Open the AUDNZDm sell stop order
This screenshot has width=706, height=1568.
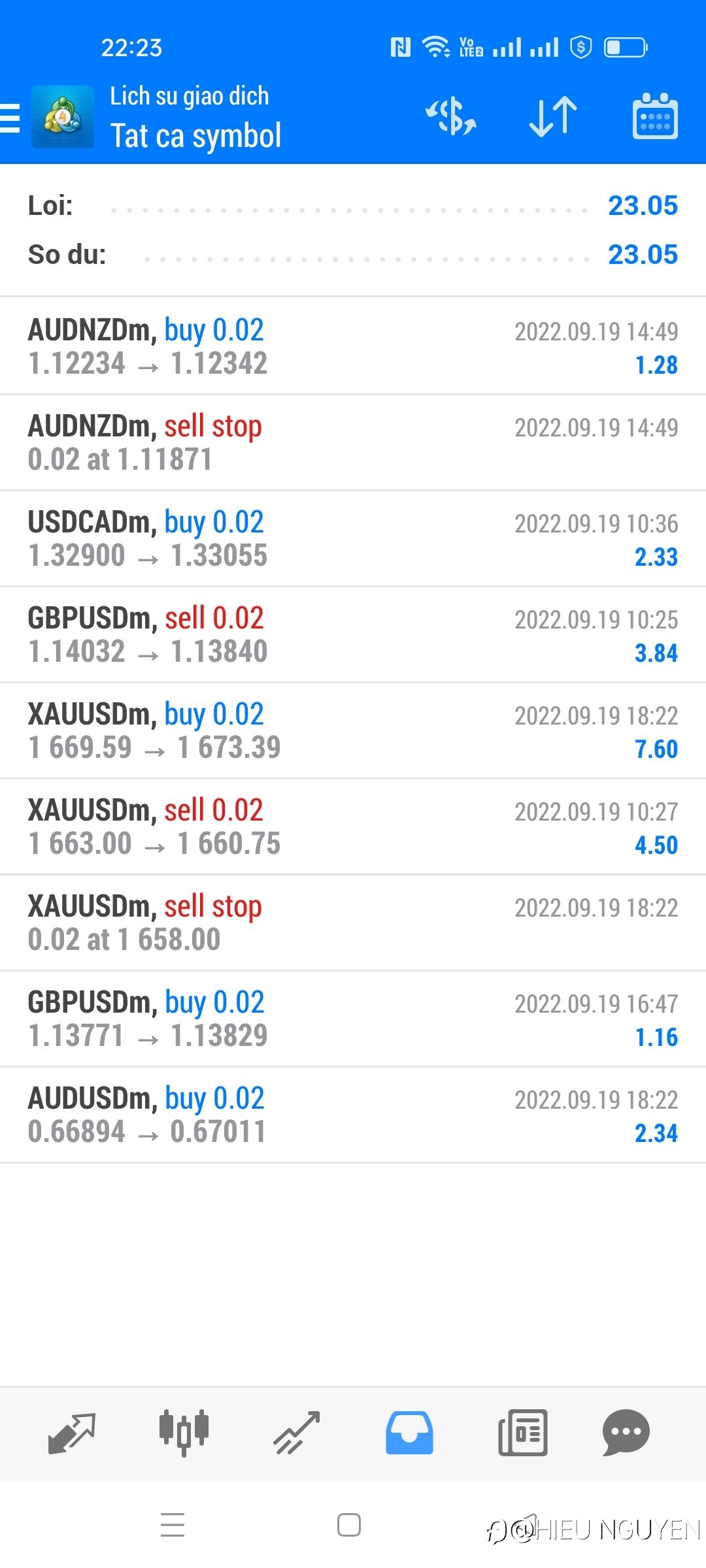353,442
